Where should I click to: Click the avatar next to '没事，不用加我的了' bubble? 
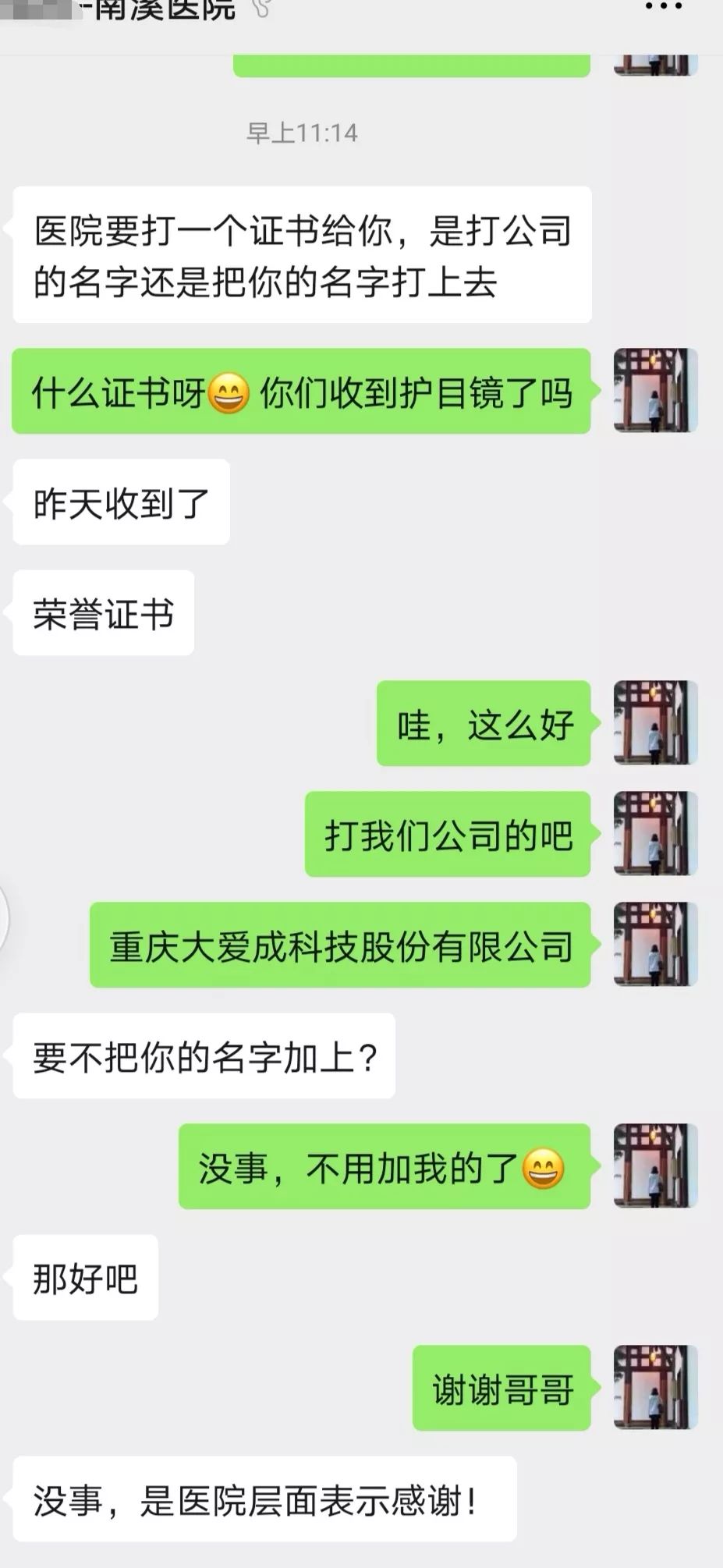[x=655, y=1165]
